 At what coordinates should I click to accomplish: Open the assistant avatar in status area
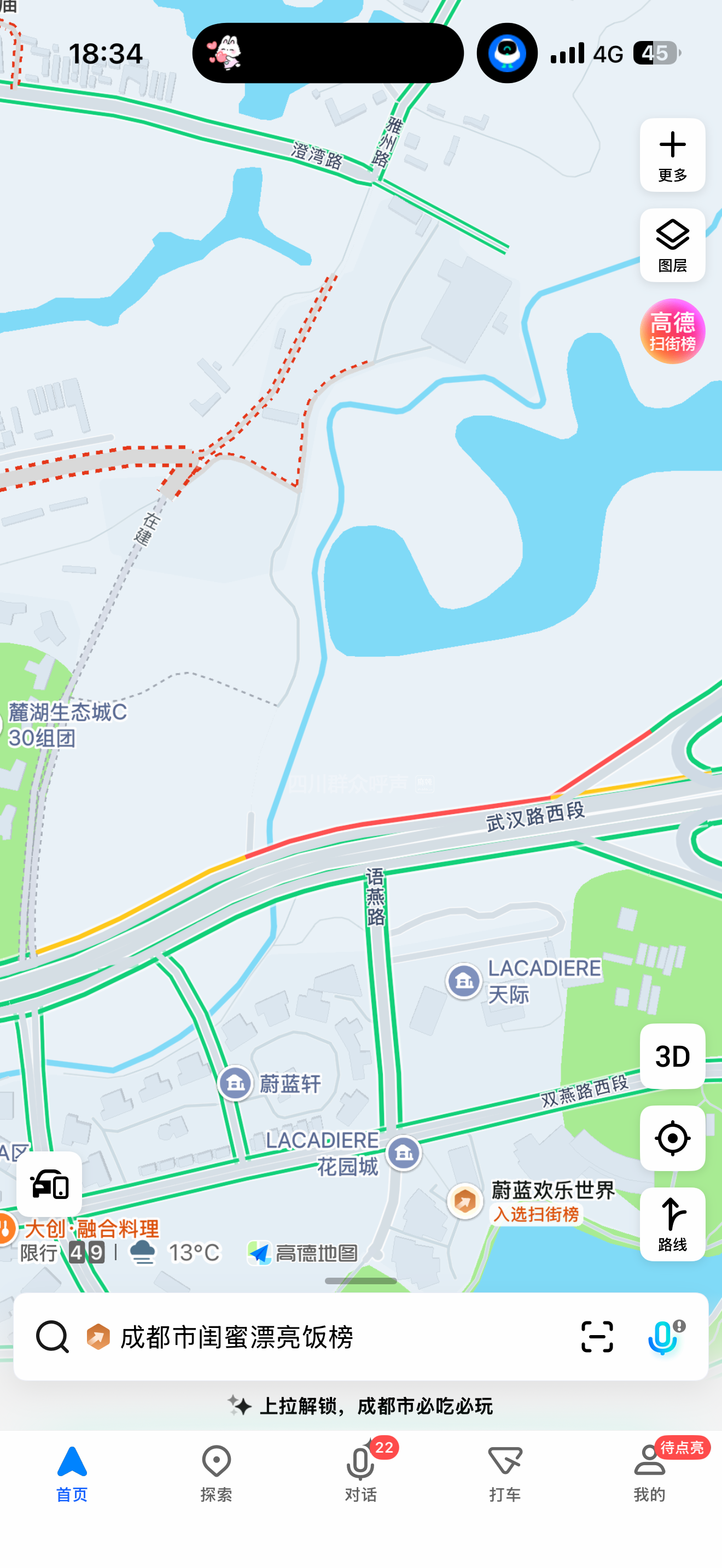click(506, 53)
